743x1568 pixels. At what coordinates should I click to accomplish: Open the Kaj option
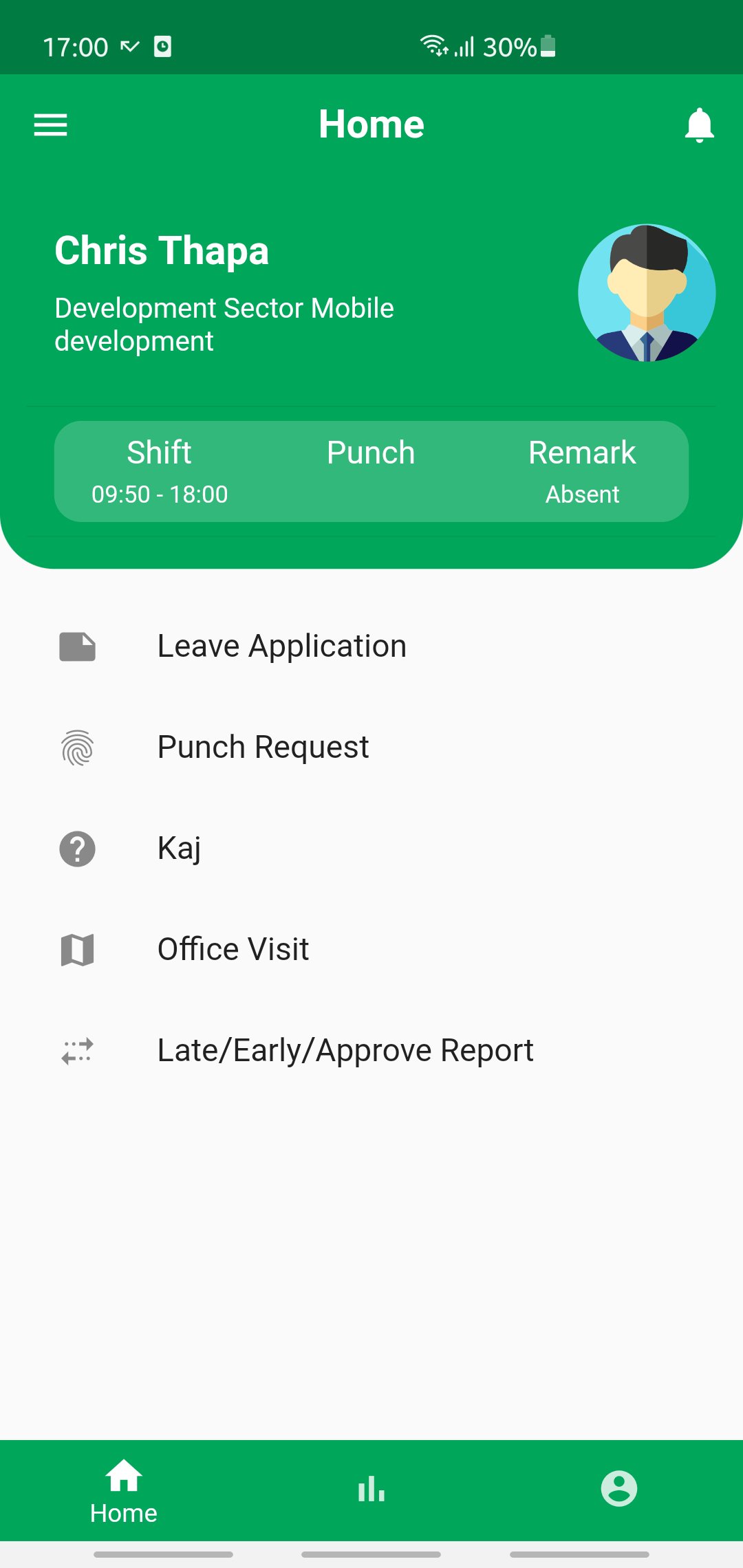tap(180, 849)
